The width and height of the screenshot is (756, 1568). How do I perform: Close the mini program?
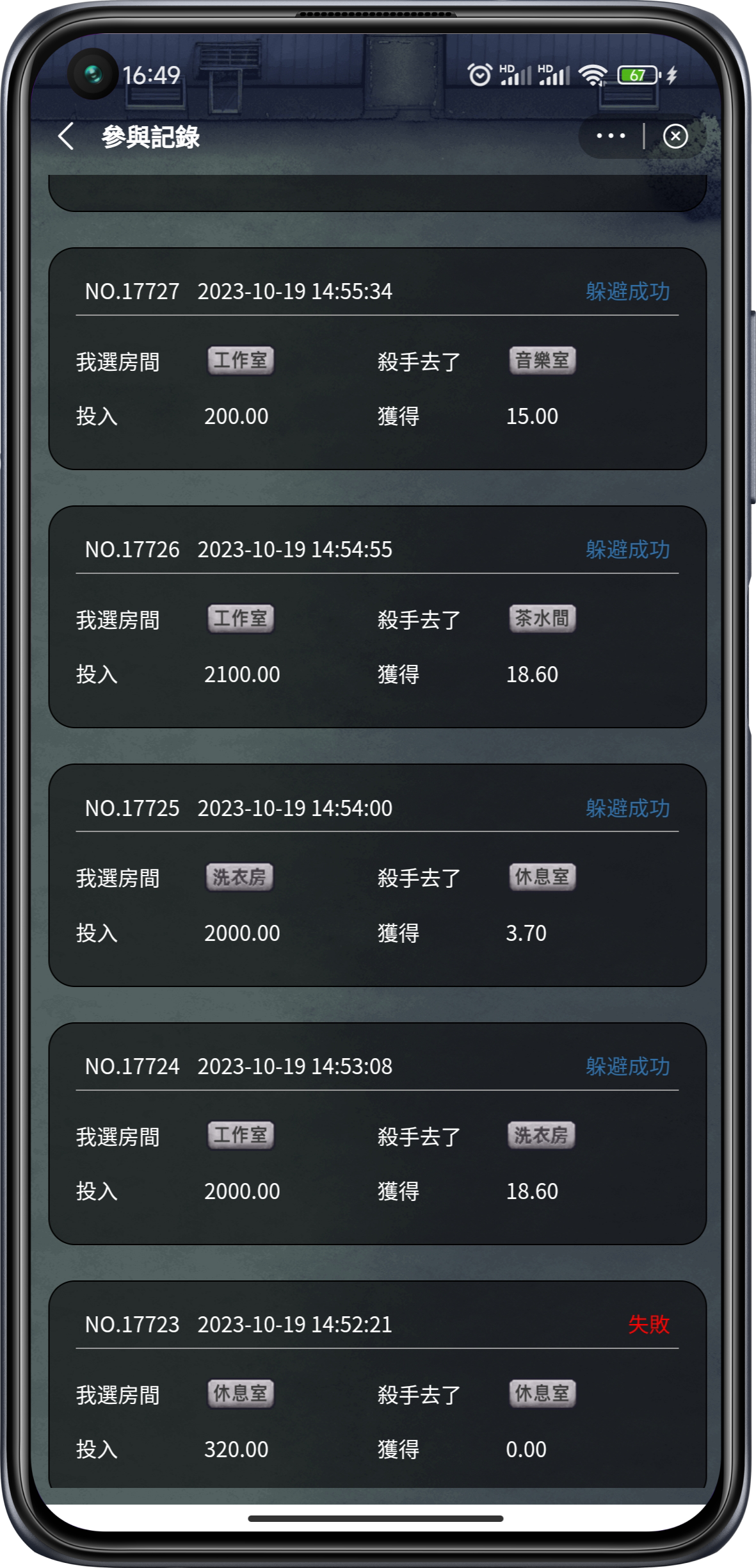(675, 136)
